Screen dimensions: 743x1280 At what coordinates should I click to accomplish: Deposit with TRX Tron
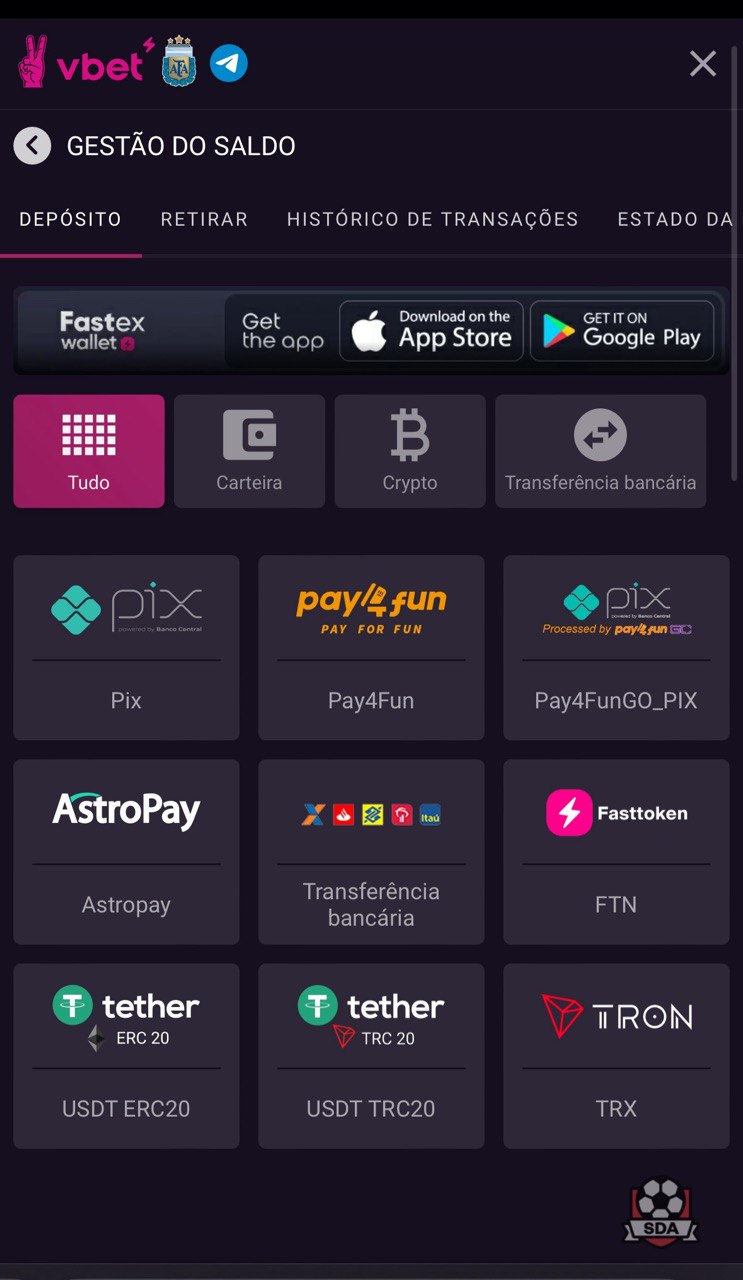(616, 1055)
